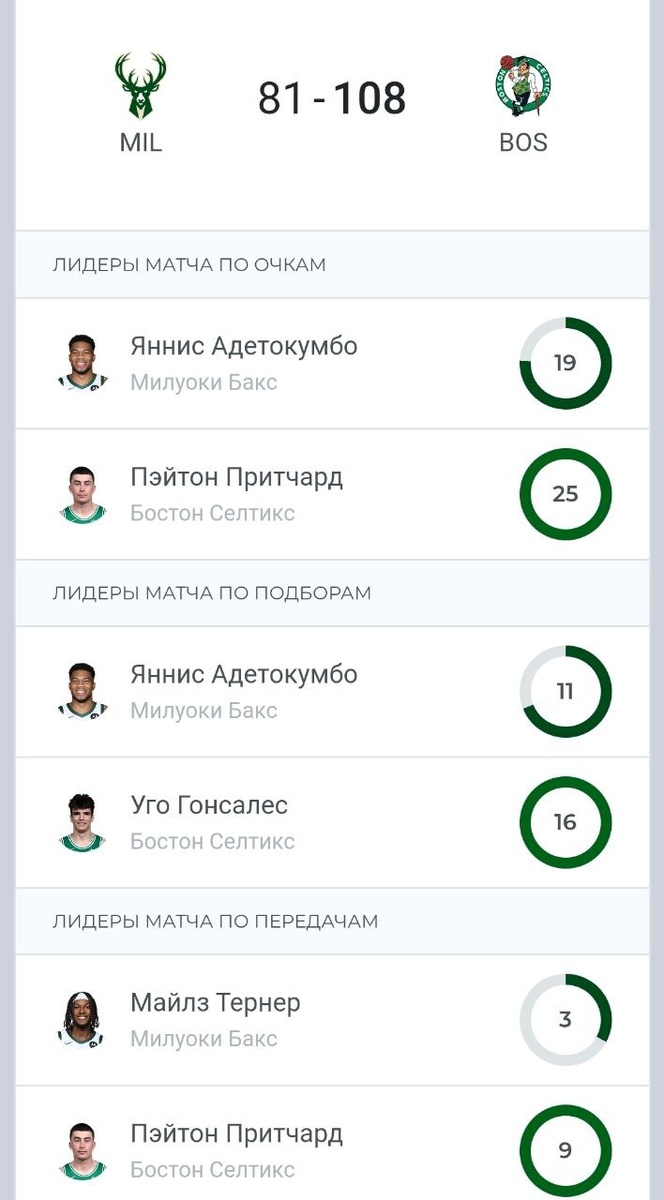The image size is (664, 1200).
Task: Open Пэйтон Притчард in the assists leaders
Action: coord(236,1150)
